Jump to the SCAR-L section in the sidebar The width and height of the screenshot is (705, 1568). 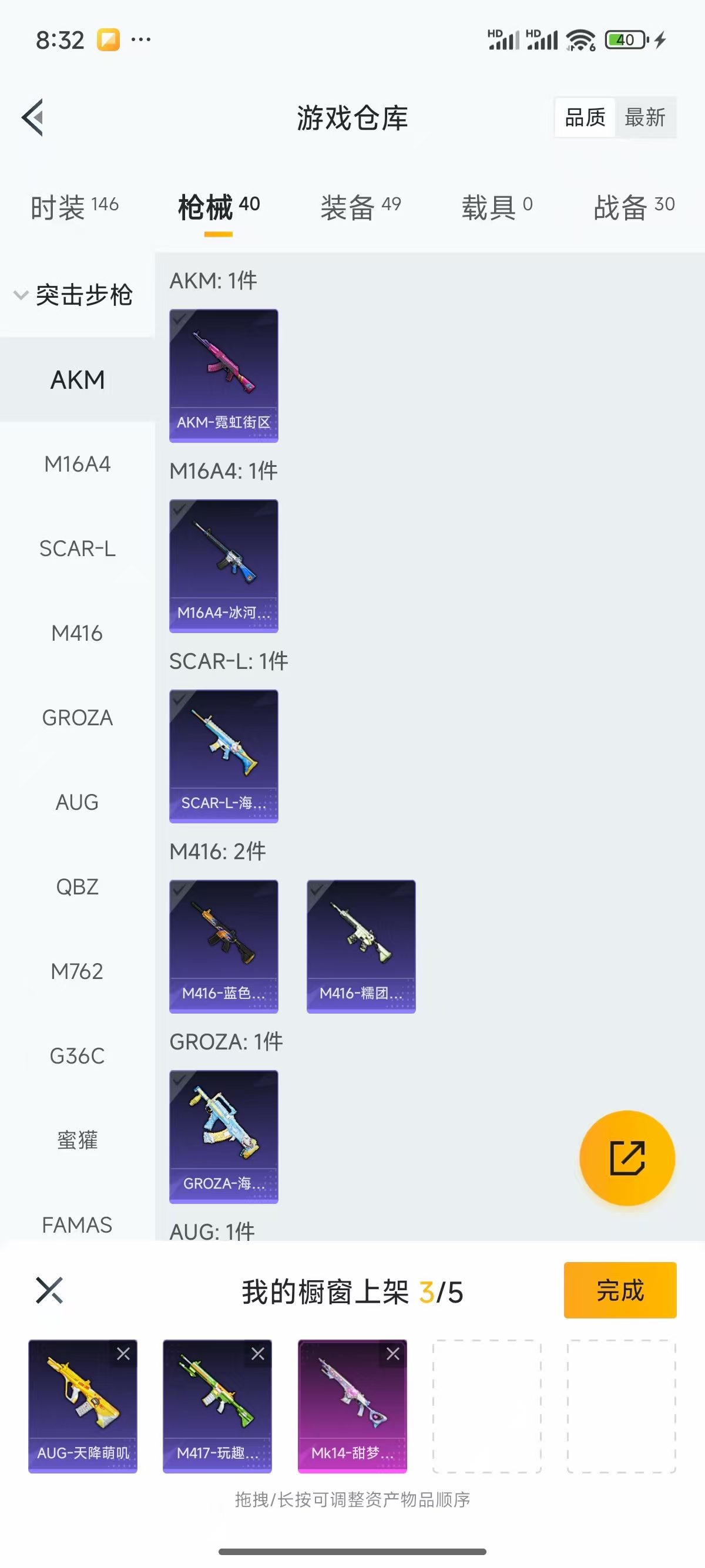click(x=78, y=549)
